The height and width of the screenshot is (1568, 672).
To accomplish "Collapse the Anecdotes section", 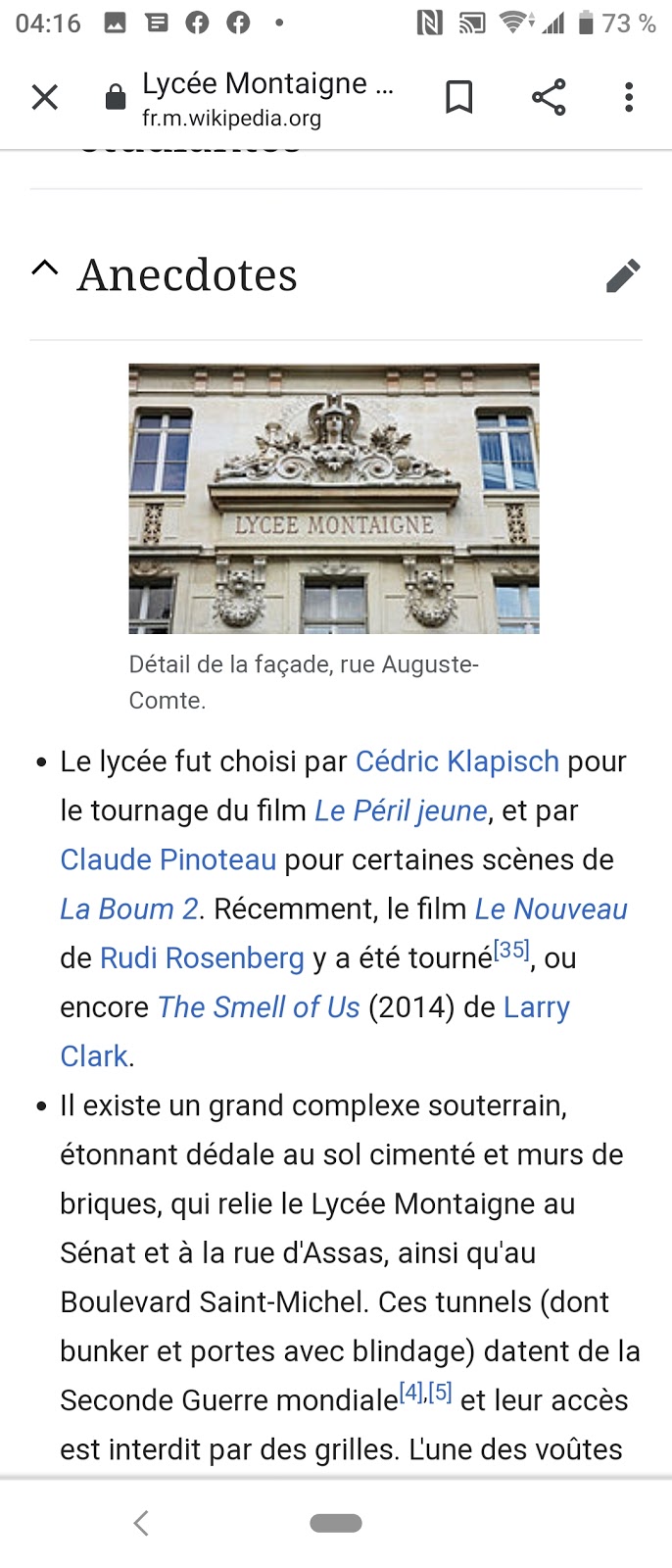I will tap(45, 269).
